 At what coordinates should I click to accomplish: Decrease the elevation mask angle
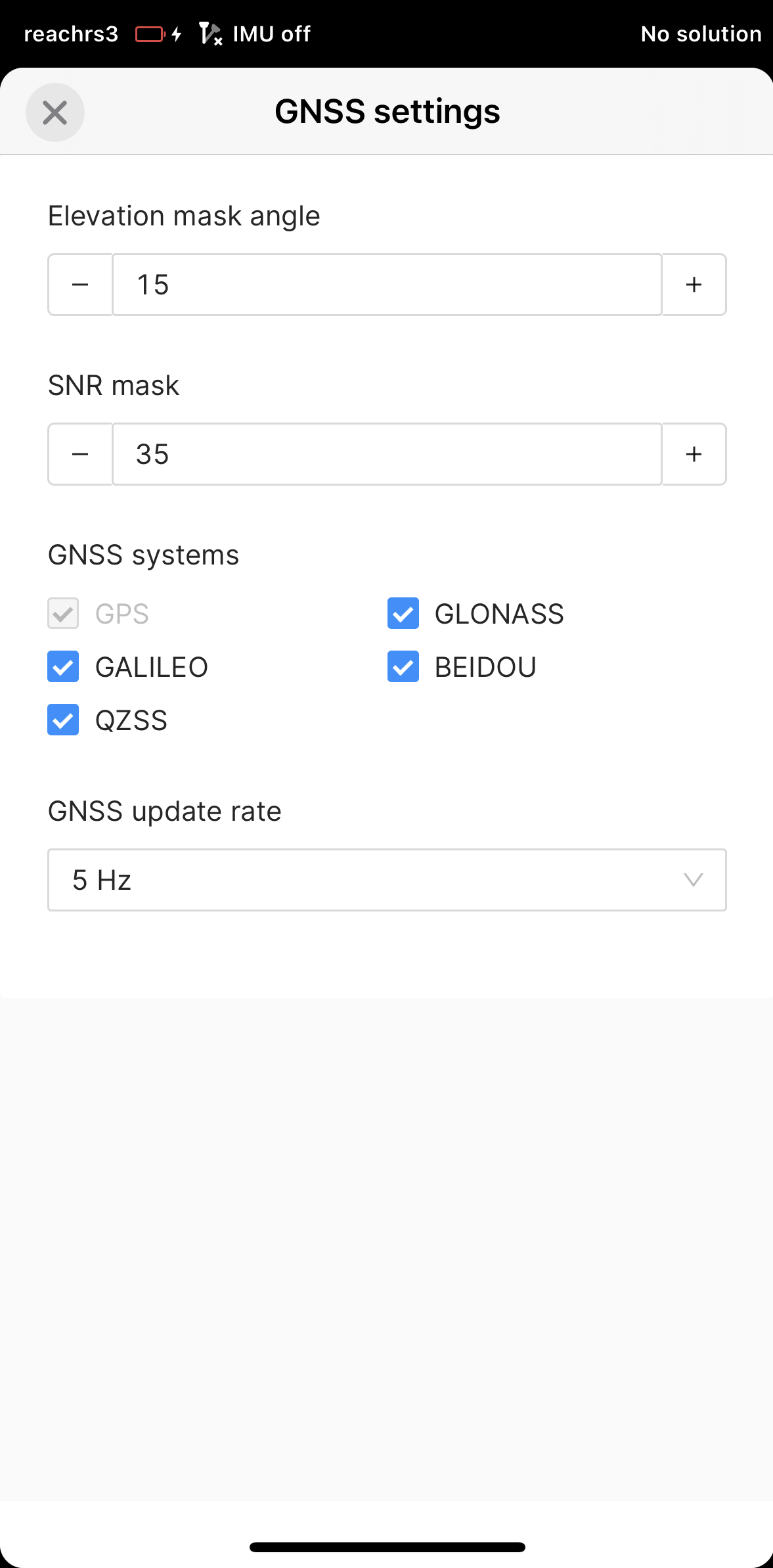click(x=80, y=285)
